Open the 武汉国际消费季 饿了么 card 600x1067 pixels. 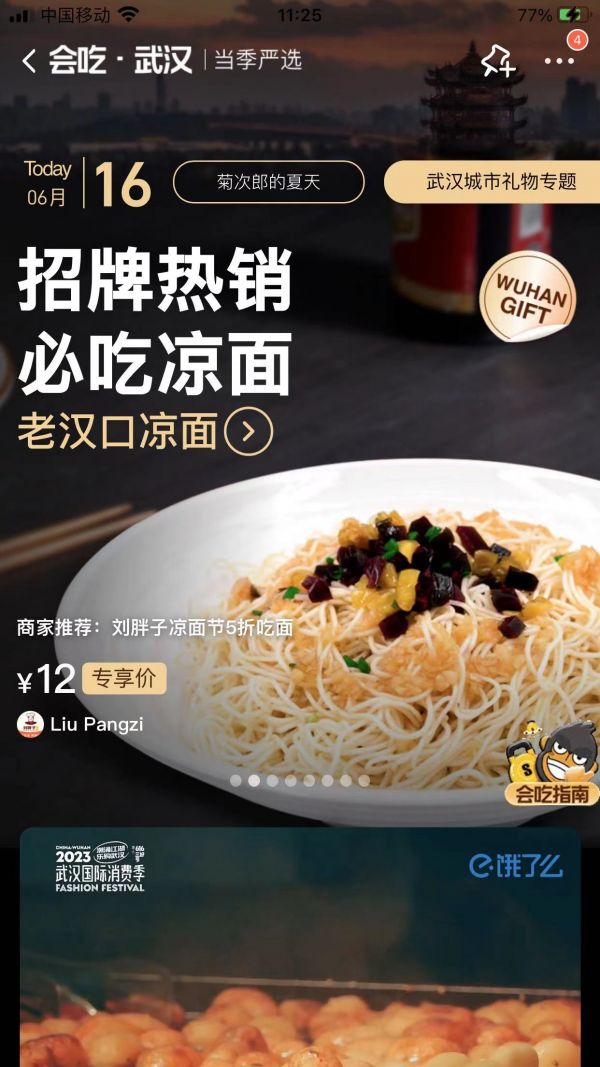[x=300, y=945]
